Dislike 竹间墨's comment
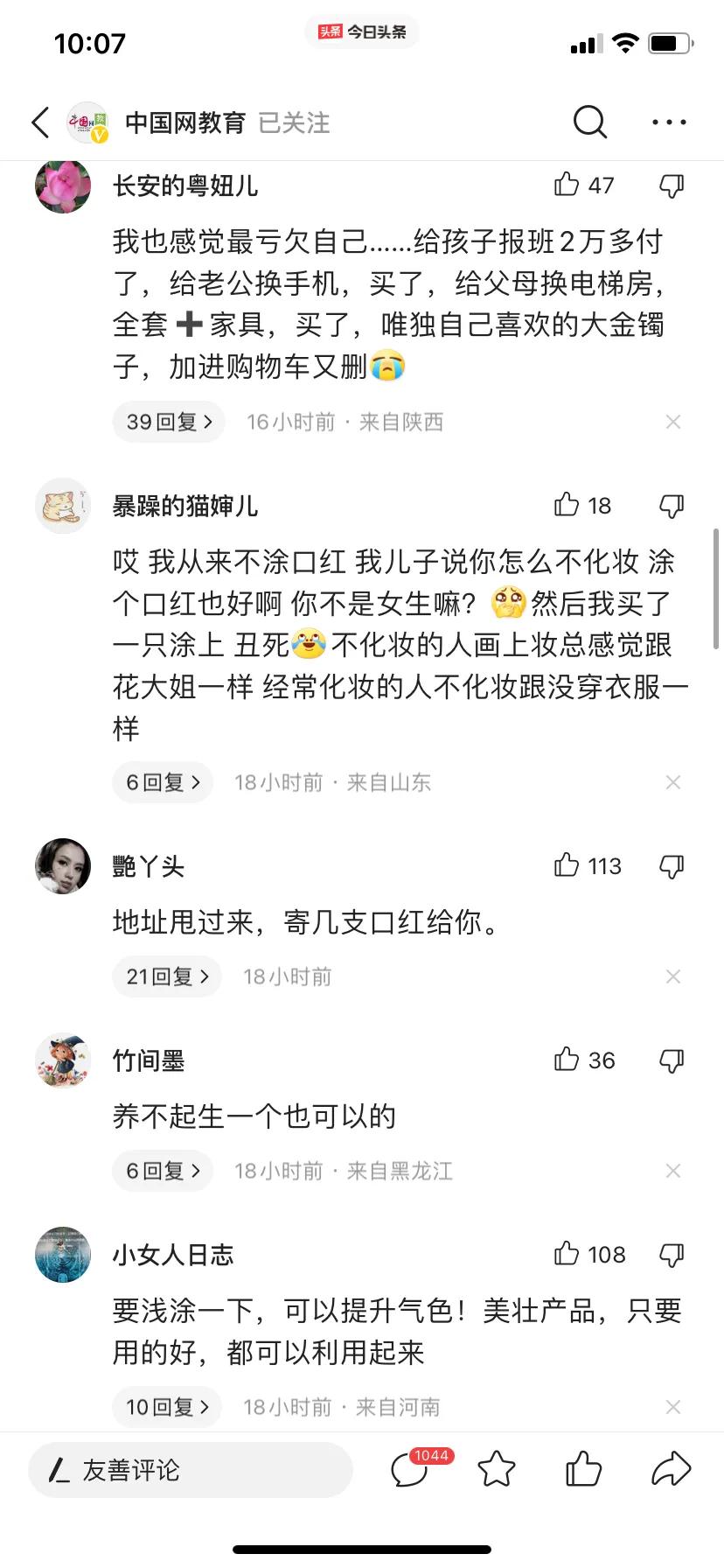724x1568 pixels. 672,1060
